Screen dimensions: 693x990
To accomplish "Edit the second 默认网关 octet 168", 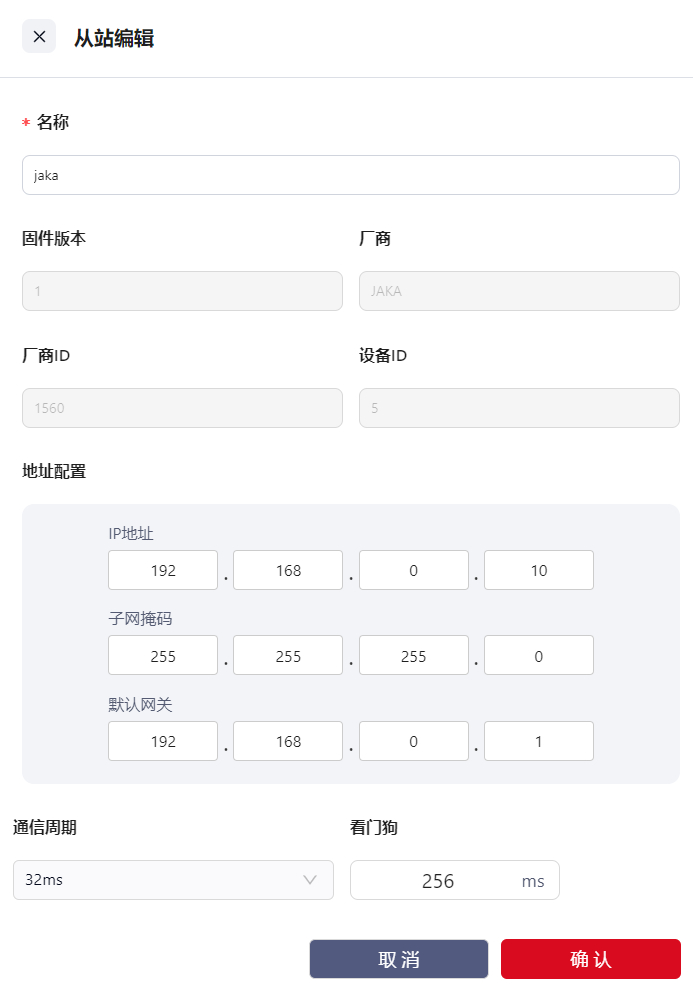I will tap(288, 741).
